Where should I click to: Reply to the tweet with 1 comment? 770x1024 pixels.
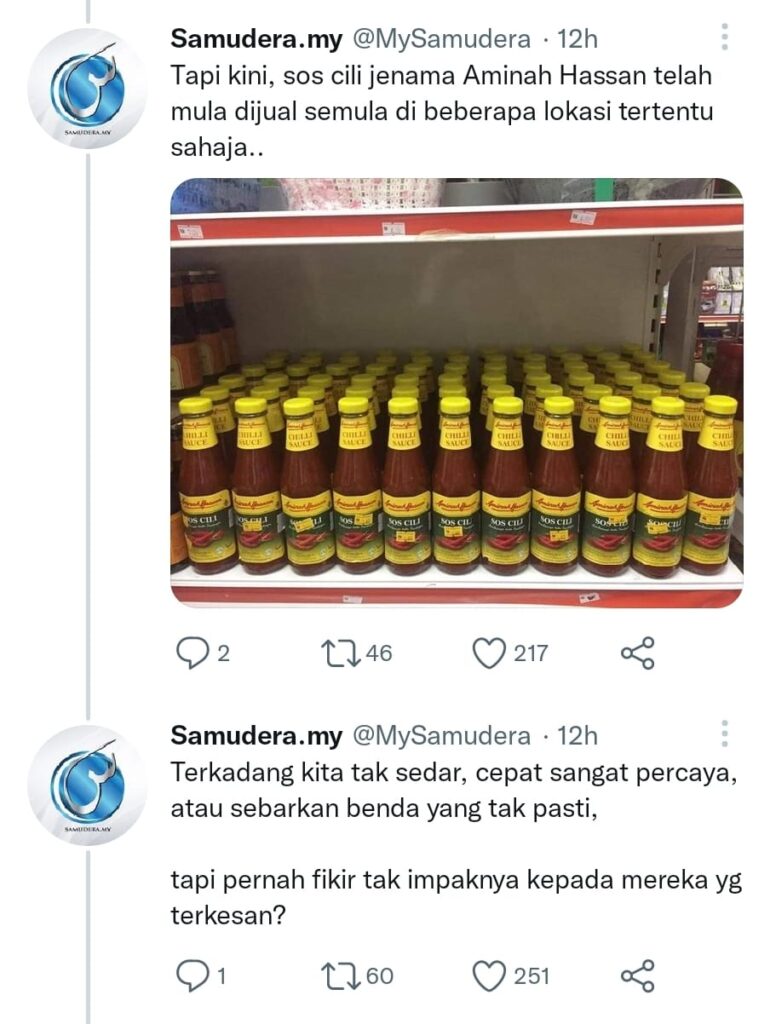[x=192, y=976]
